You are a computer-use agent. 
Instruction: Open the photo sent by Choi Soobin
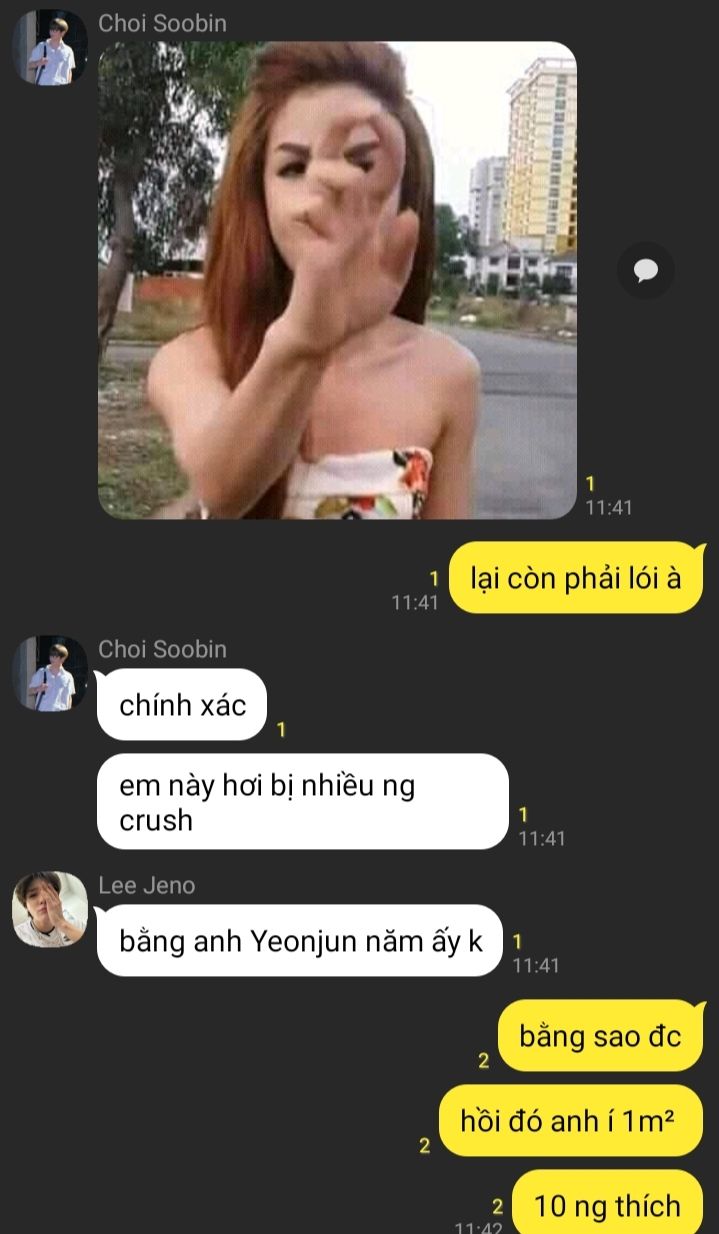[x=337, y=280]
